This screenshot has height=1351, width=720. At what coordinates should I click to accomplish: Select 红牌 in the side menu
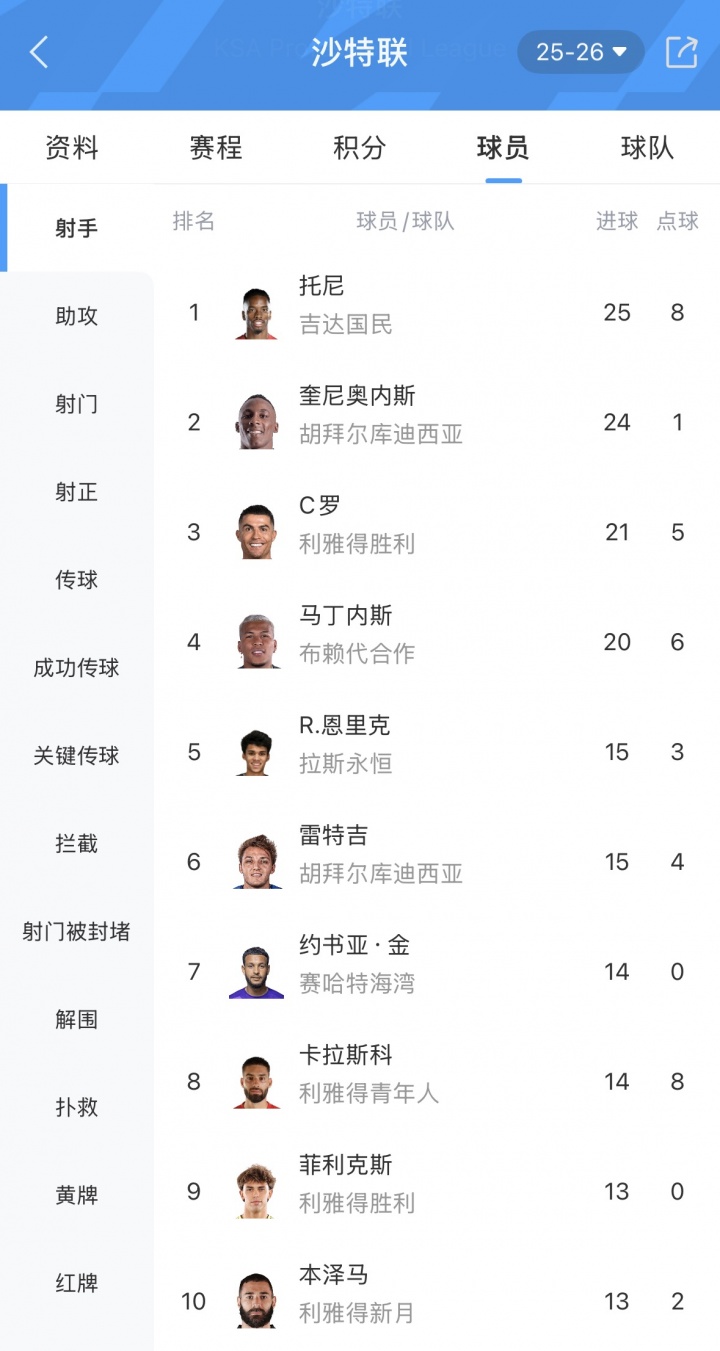[76, 1283]
